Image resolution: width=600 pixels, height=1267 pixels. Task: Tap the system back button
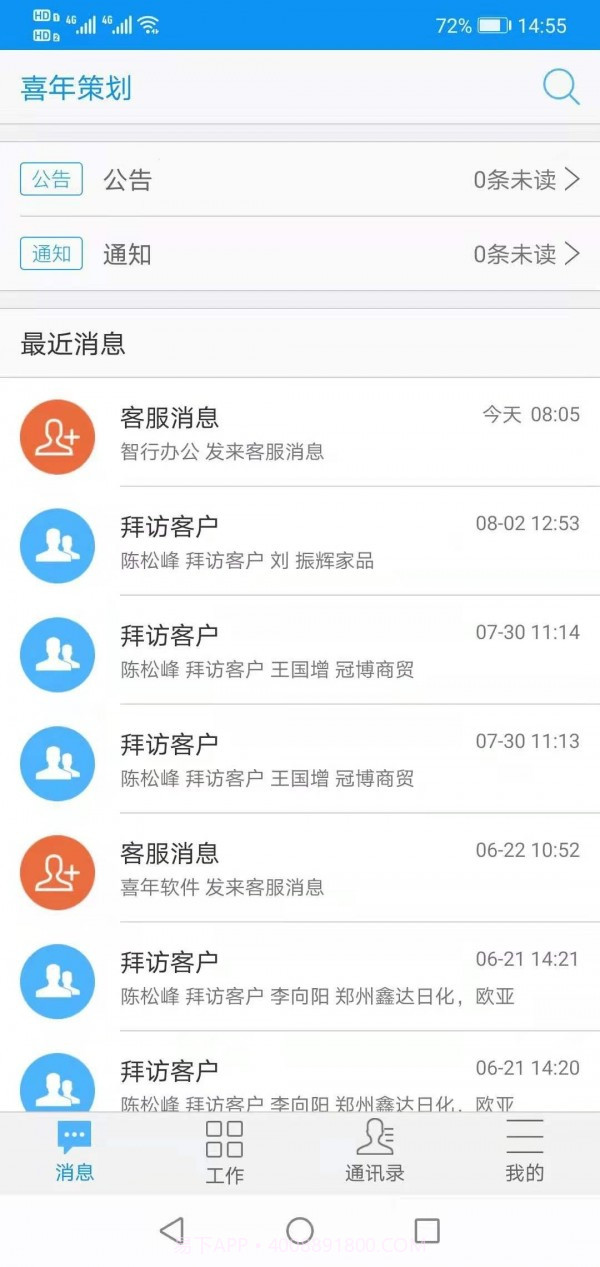pyautogui.click(x=172, y=1230)
